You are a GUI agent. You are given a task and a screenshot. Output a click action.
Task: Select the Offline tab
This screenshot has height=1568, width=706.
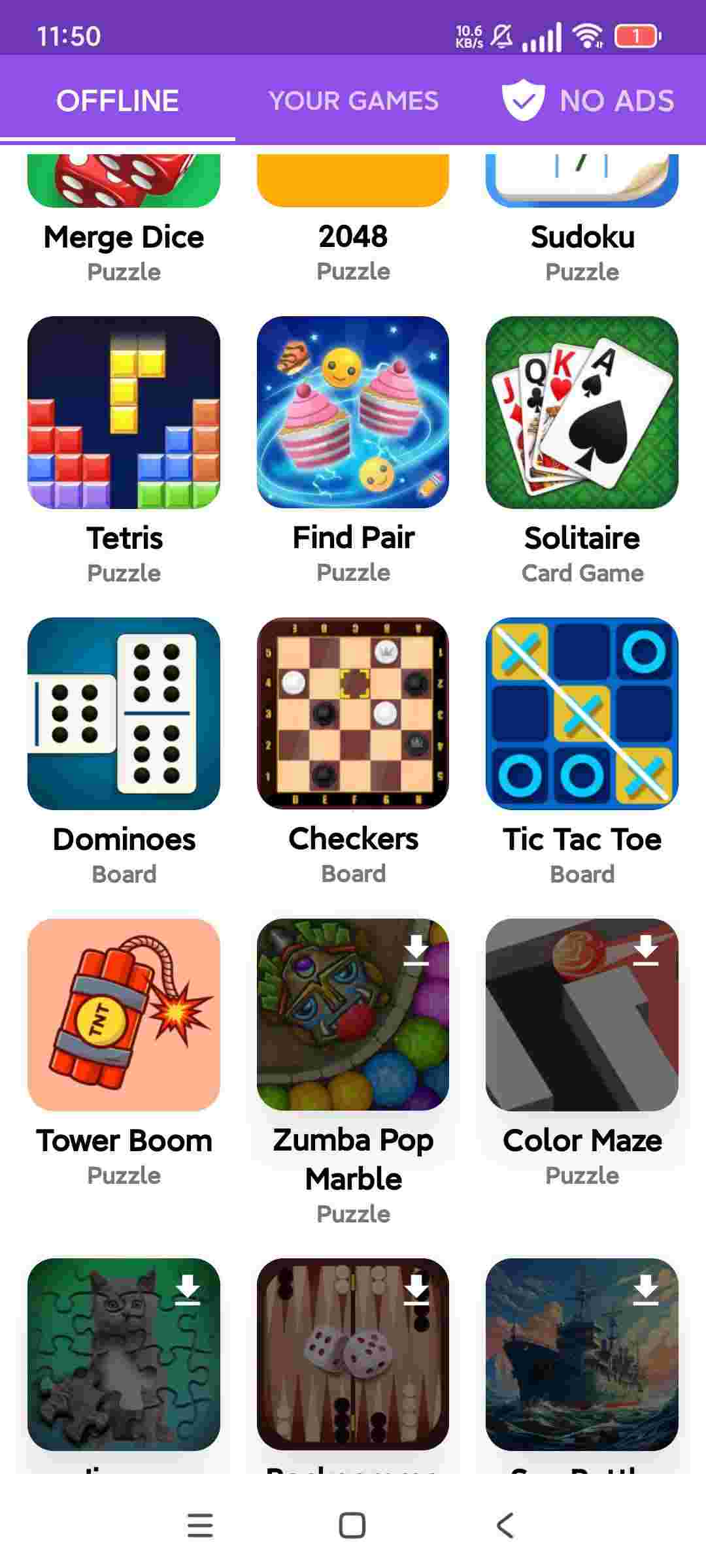[x=118, y=101]
